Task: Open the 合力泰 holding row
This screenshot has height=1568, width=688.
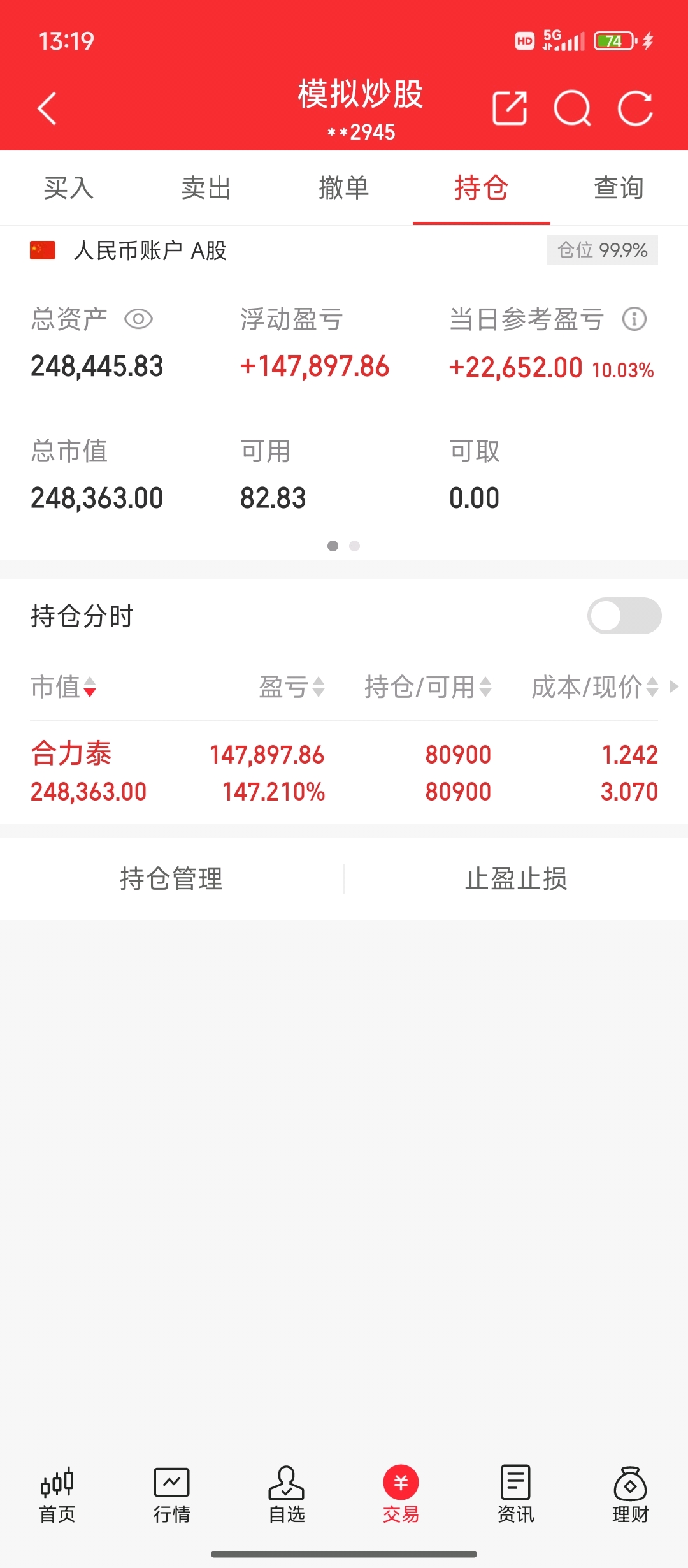Action: (344, 773)
